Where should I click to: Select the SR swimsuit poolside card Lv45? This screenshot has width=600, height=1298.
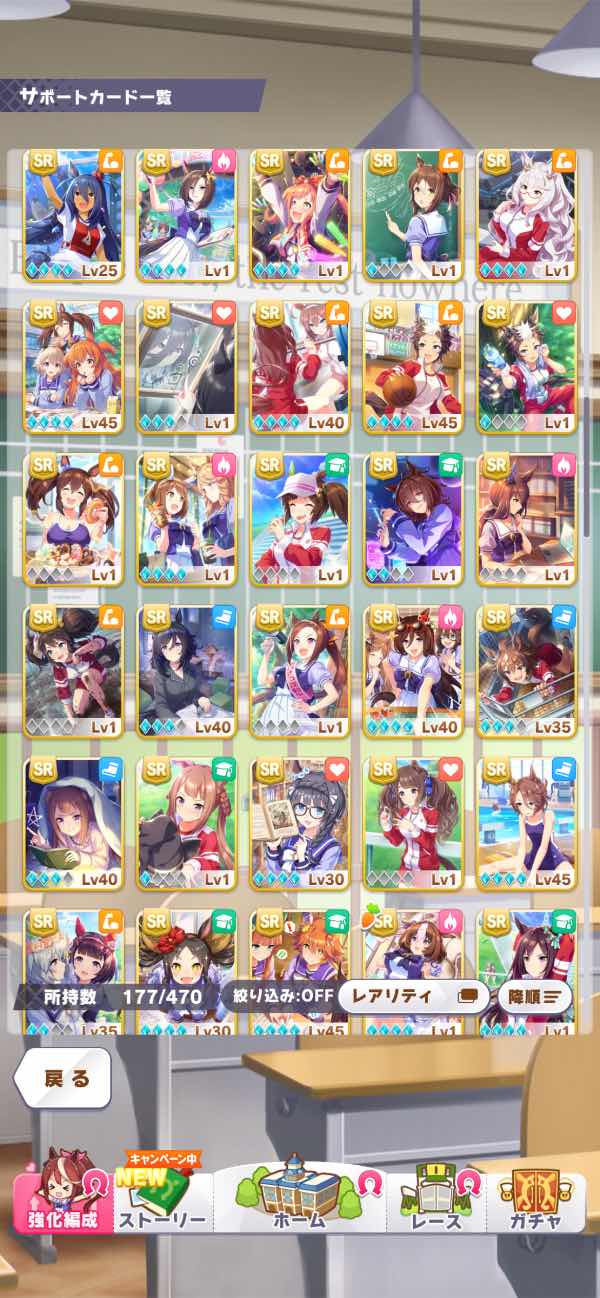[526, 824]
